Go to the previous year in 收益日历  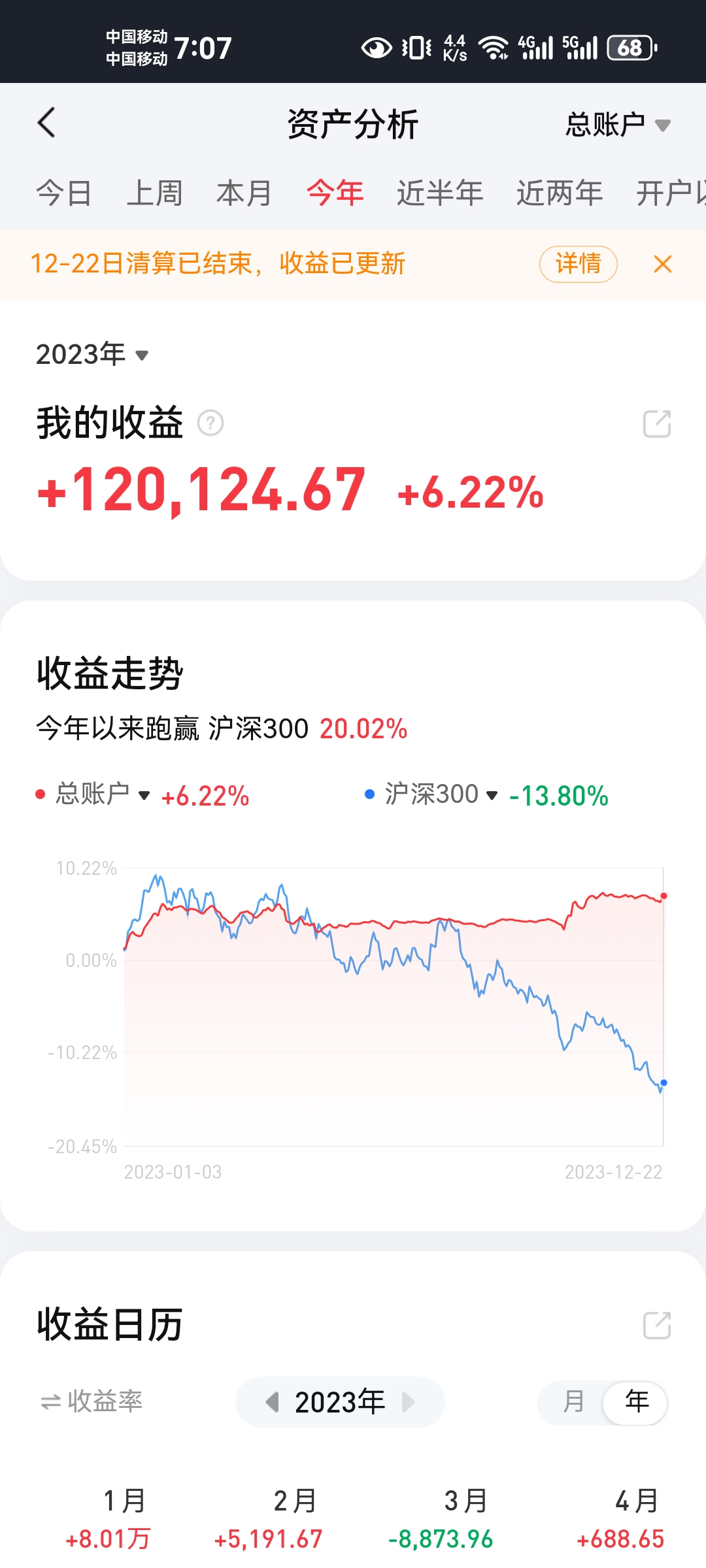pos(273,1402)
